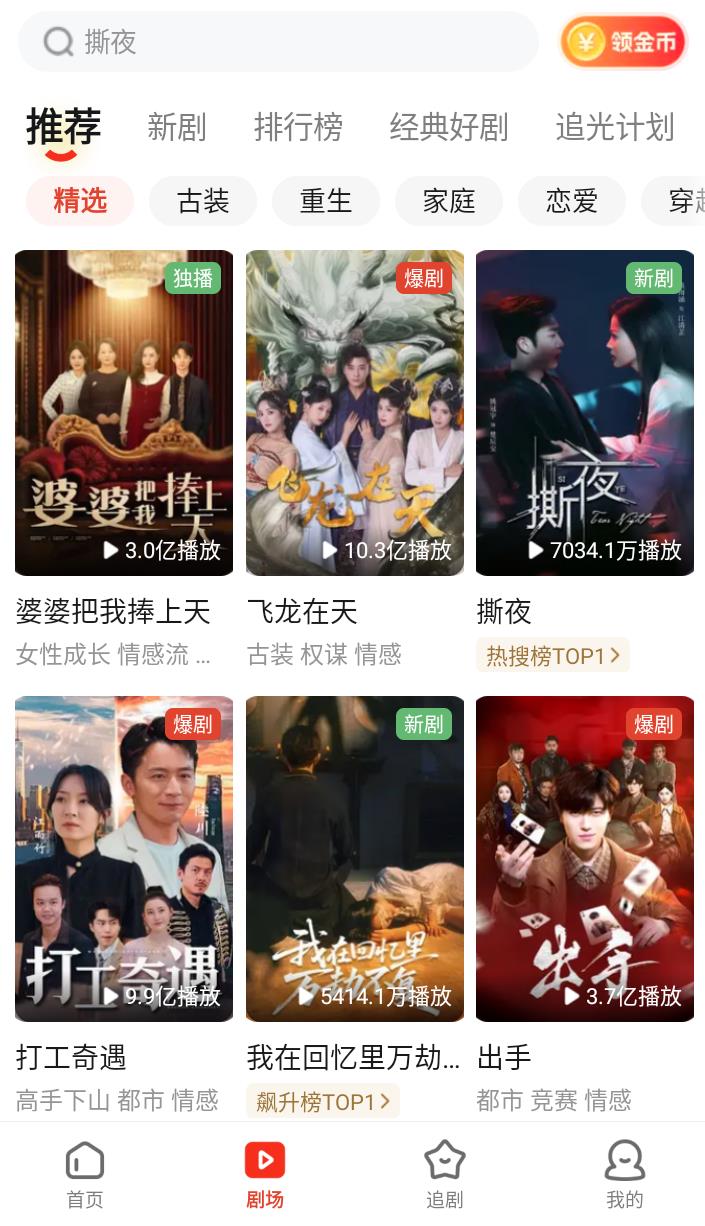Open the drama 婆婆把我捧上天
Viewport: 705px width, 1226px height.
tap(124, 412)
